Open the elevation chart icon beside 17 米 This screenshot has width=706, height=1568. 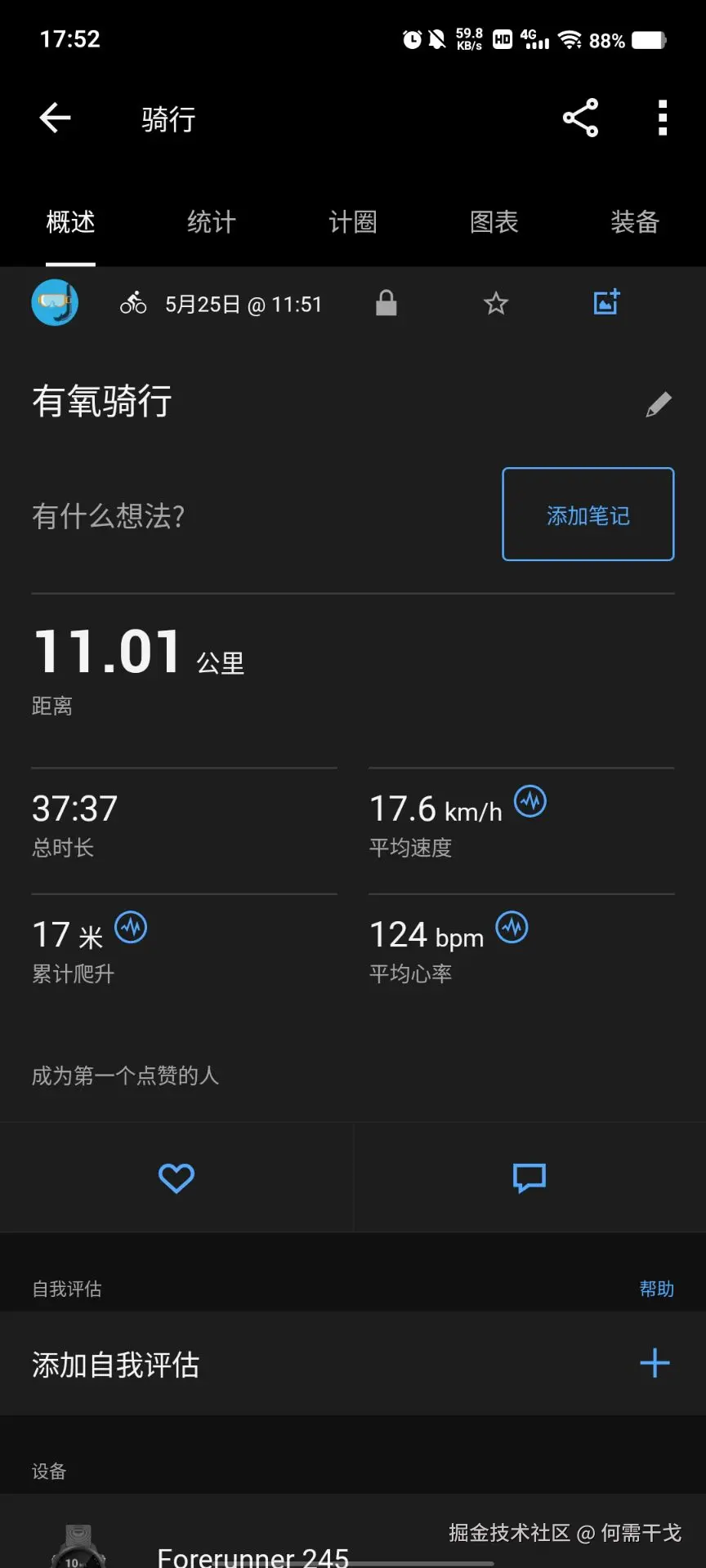pyautogui.click(x=130, y=927)
